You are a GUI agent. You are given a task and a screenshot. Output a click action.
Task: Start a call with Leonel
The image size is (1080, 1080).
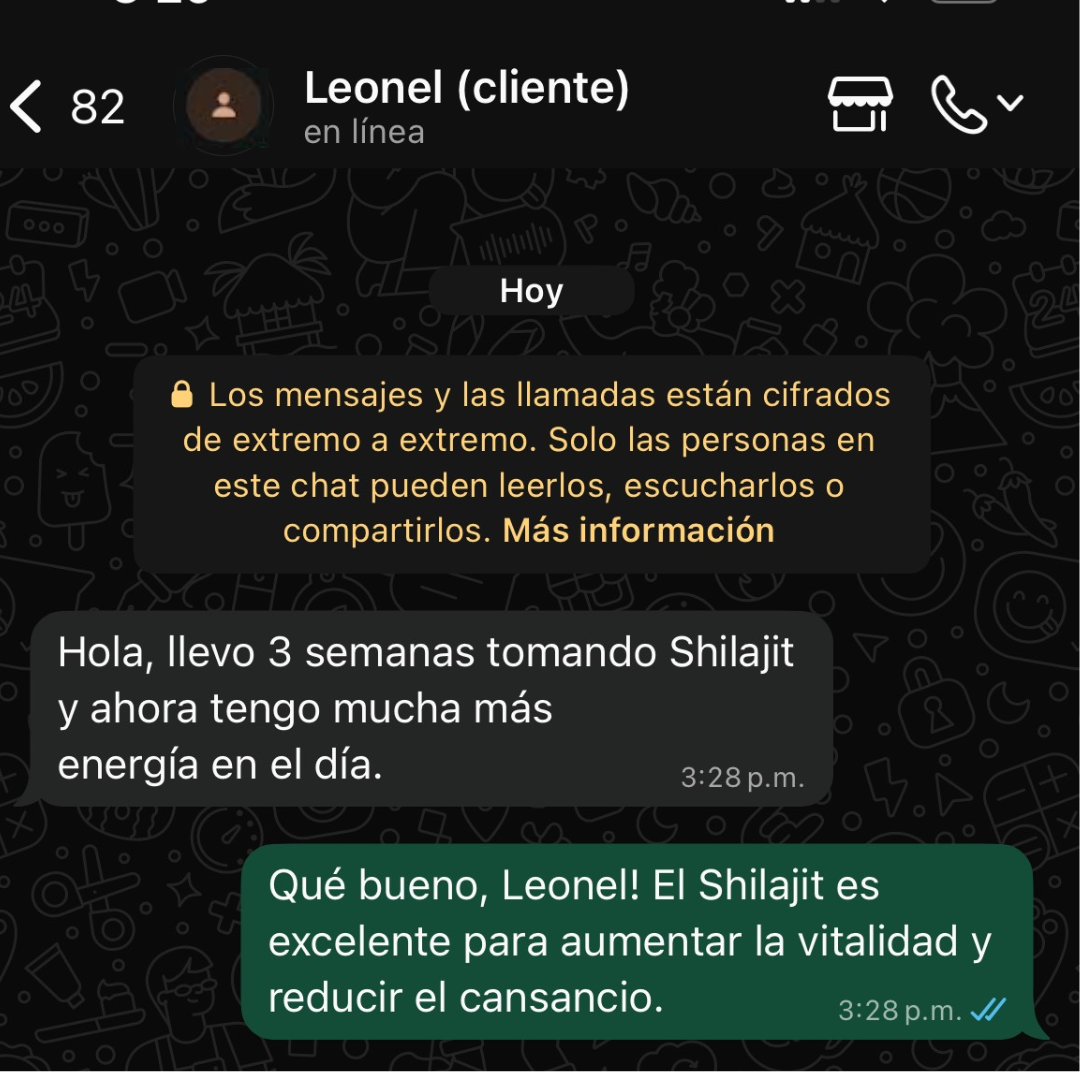point(959,104)
